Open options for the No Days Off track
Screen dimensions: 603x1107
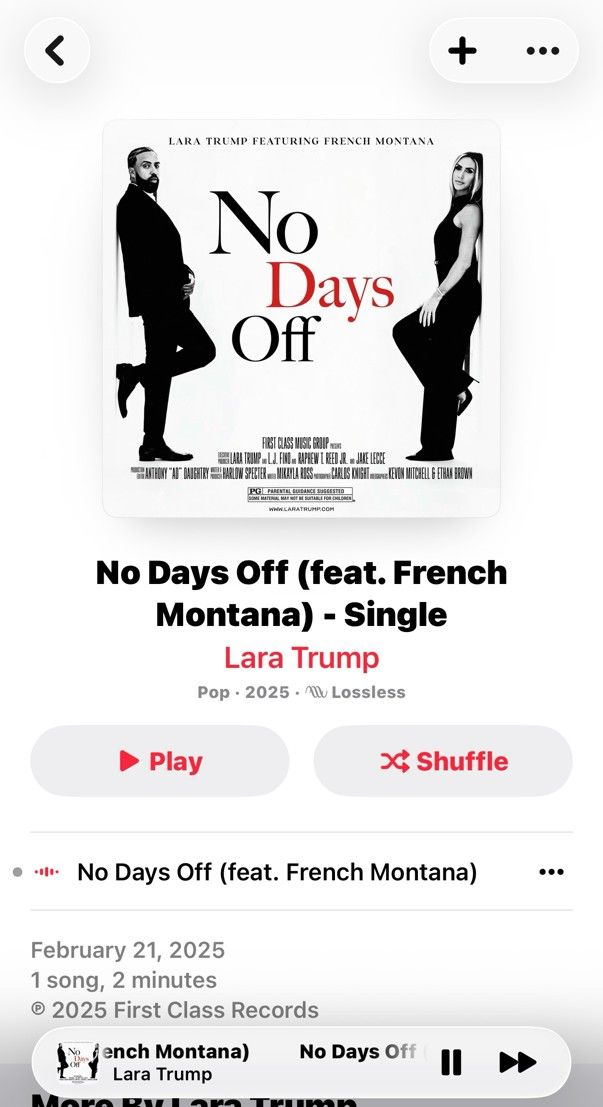551,872
